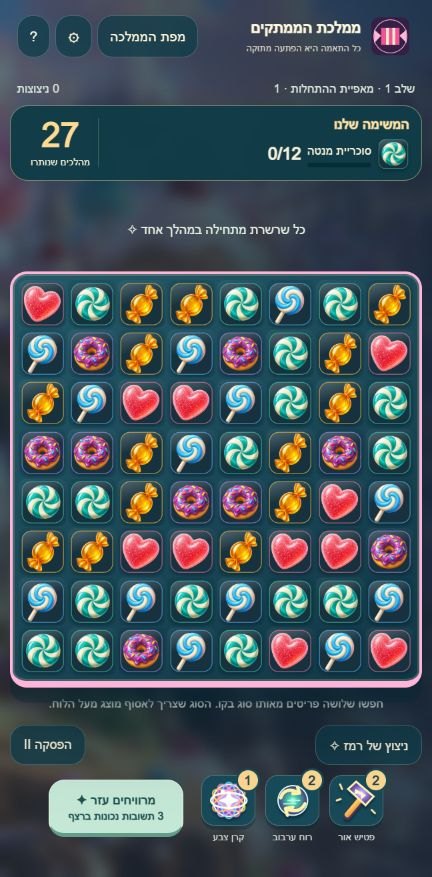Use a hint spark (ניצוץ של רמז)
The image size is (432, 877).
[x=368, y=745]
